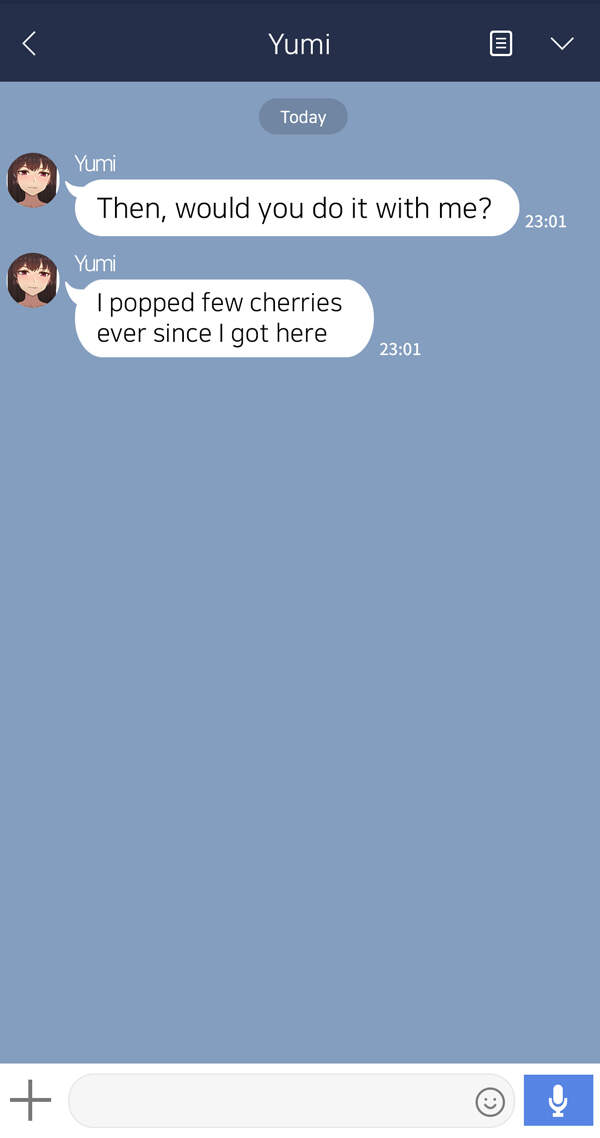This screenshot has height=1138, width=600.
Task: Open the emoji sticker picker
Action: tap(490, 1102)
